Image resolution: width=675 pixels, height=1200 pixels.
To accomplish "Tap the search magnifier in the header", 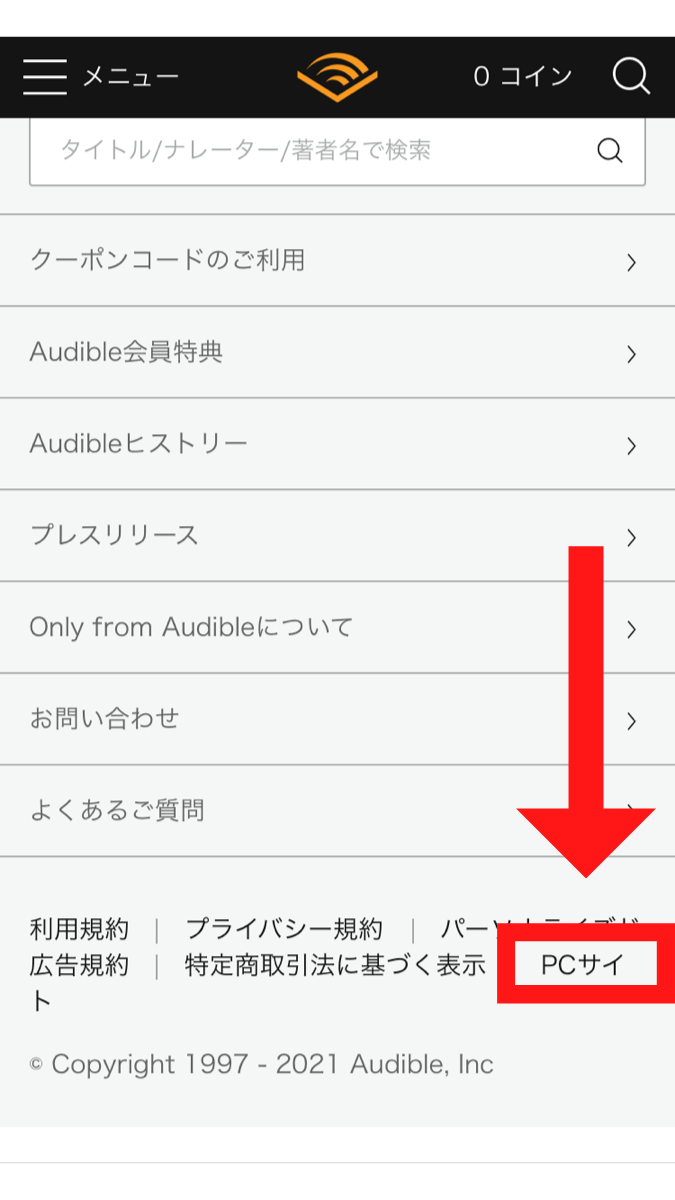I will [x=631, y=76].
